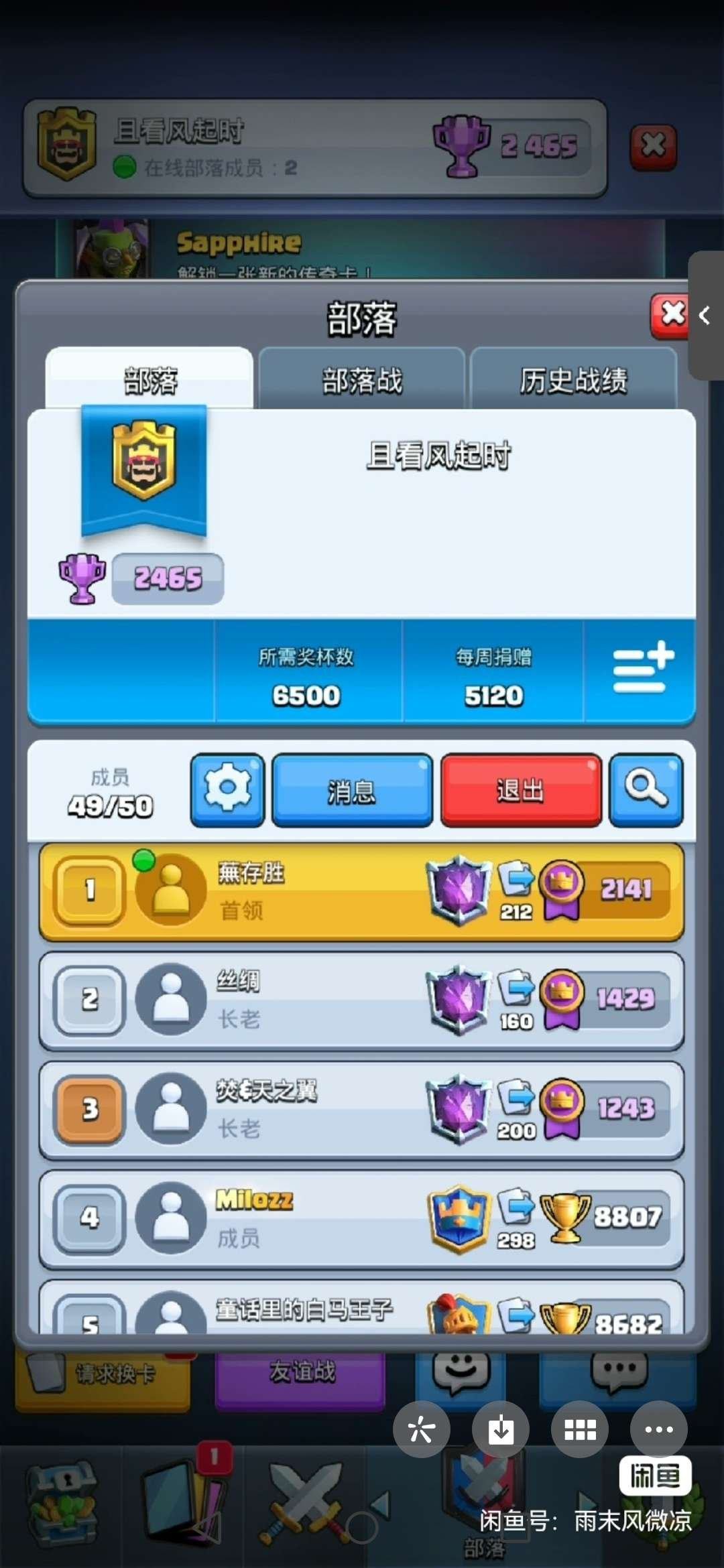
Task: Open the floating three-dots more menu
Action: 658,1429
